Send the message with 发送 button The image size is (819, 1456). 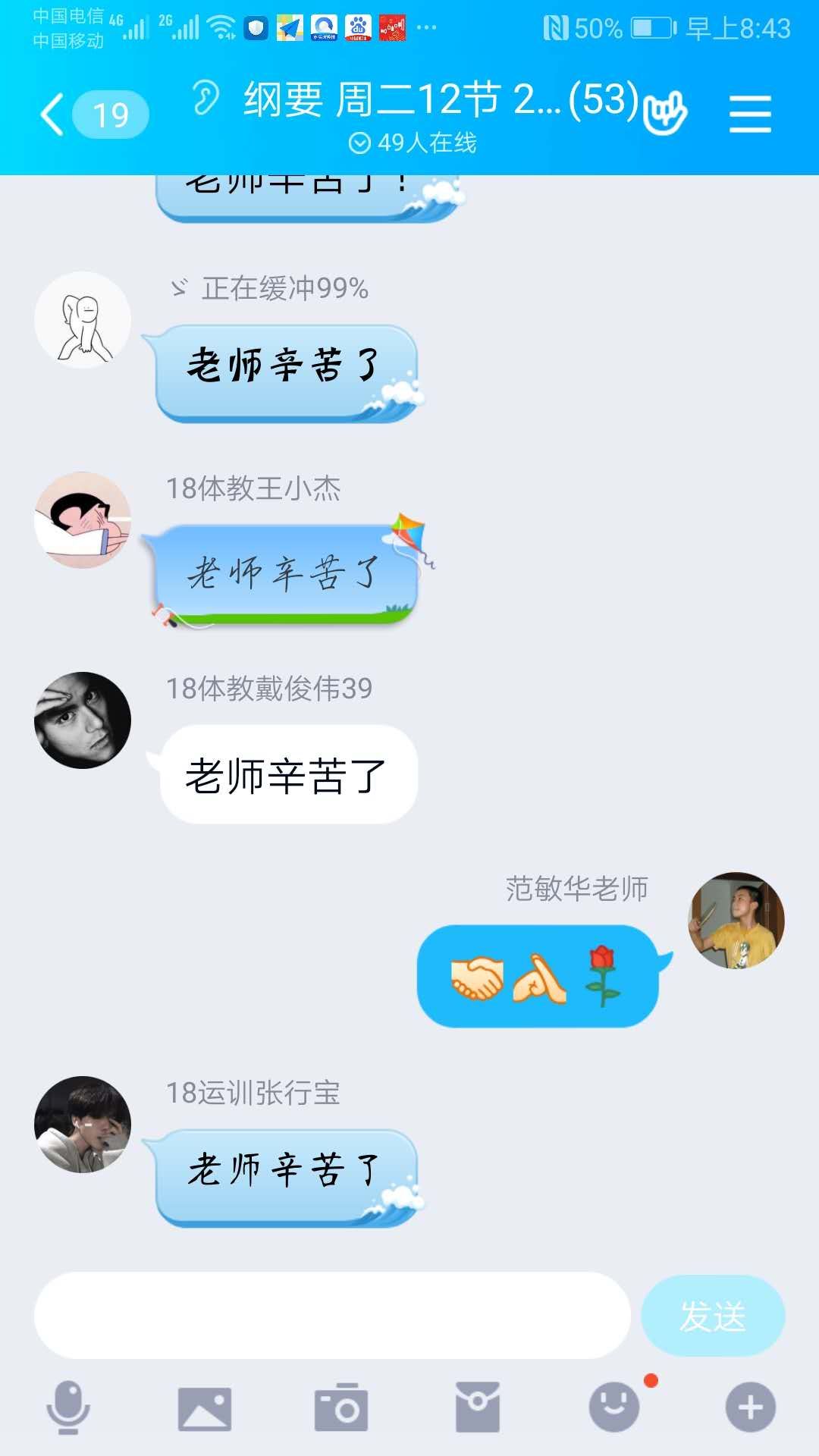click(x=712, y=1316)
